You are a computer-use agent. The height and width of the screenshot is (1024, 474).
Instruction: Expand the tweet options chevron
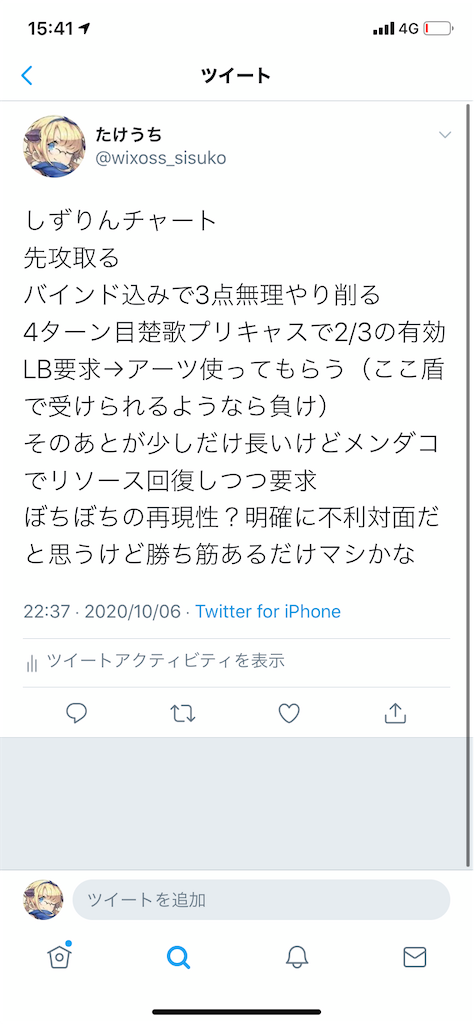coord(445,135)
